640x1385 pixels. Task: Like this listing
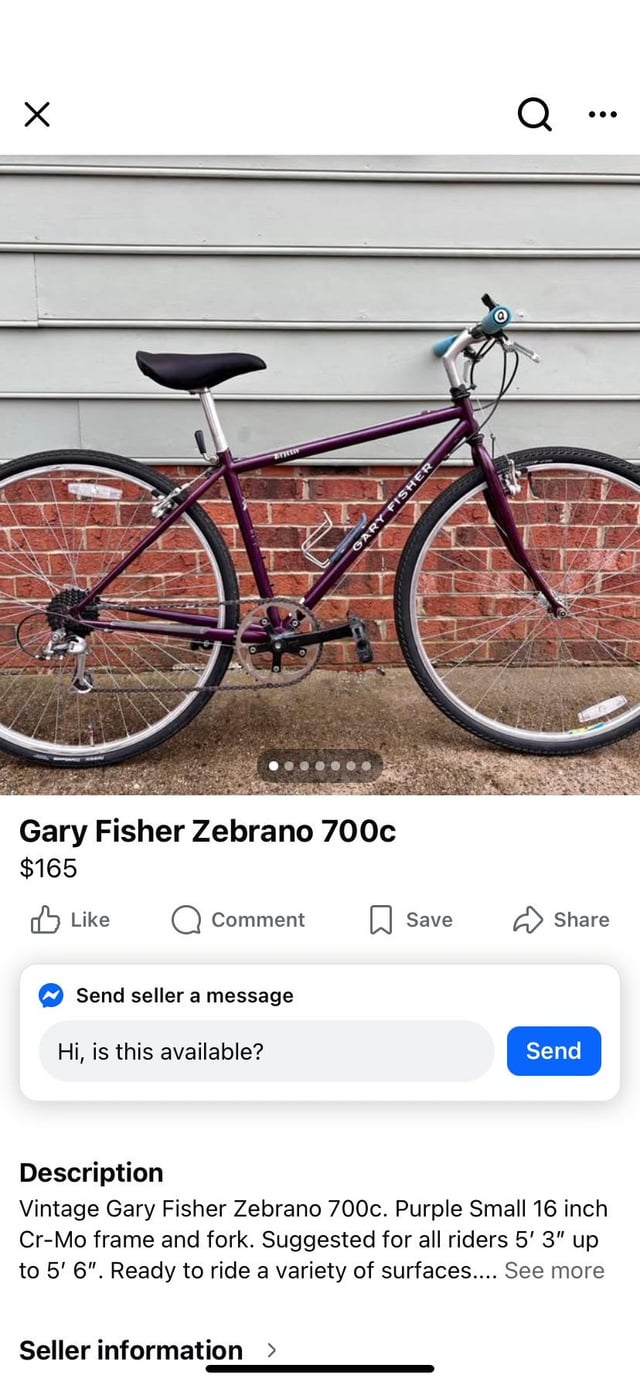click(x=70, y=920)
